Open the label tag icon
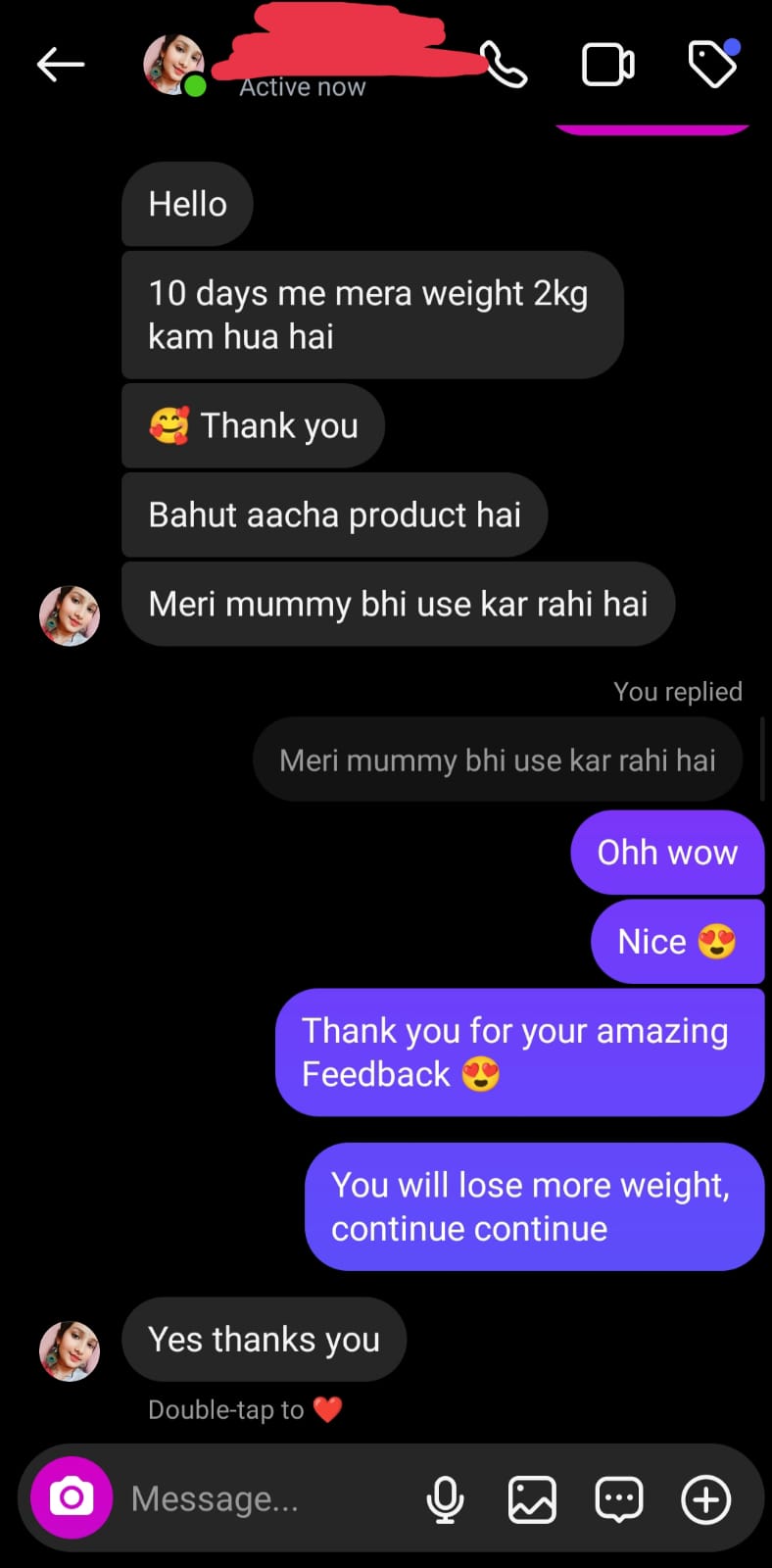 tap(712, 65)
